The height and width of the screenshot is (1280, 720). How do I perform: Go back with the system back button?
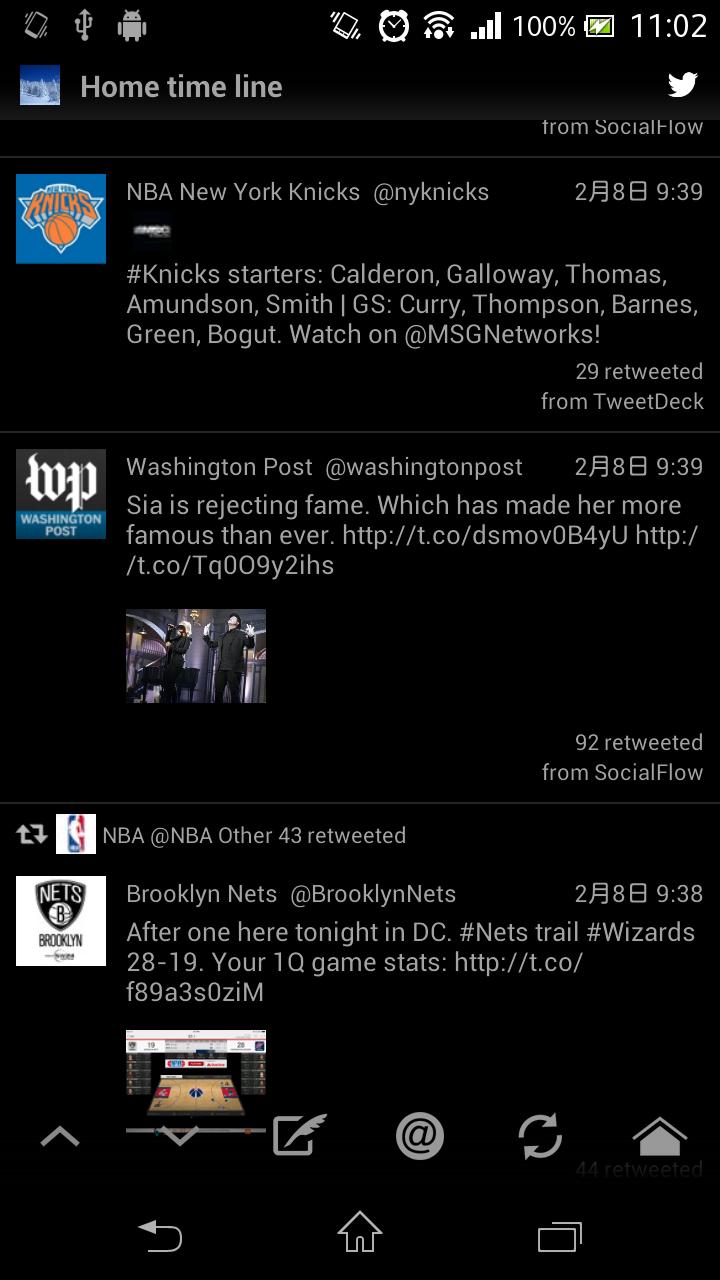160,1237
